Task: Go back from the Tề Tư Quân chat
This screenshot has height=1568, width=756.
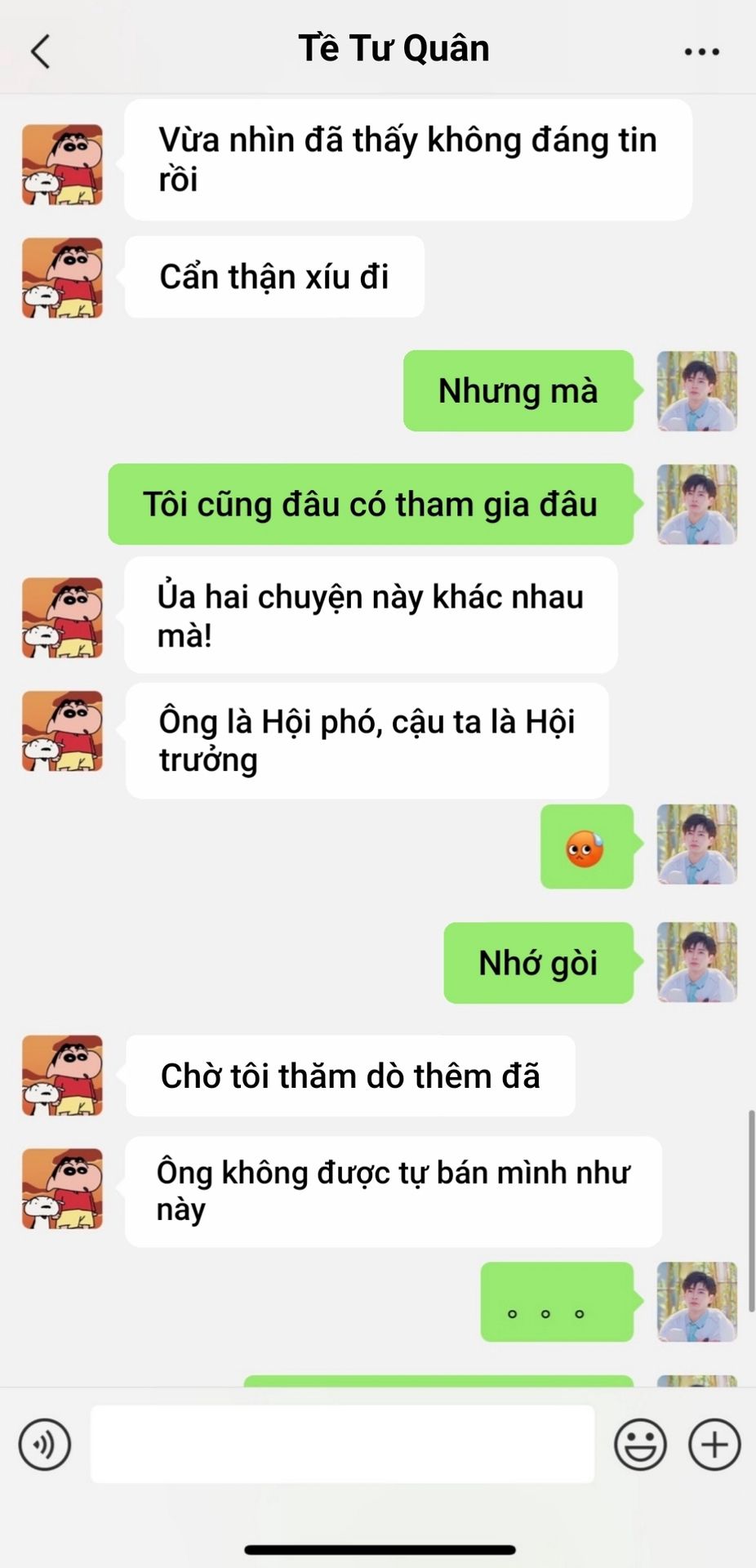Action: tap(40, 51)
